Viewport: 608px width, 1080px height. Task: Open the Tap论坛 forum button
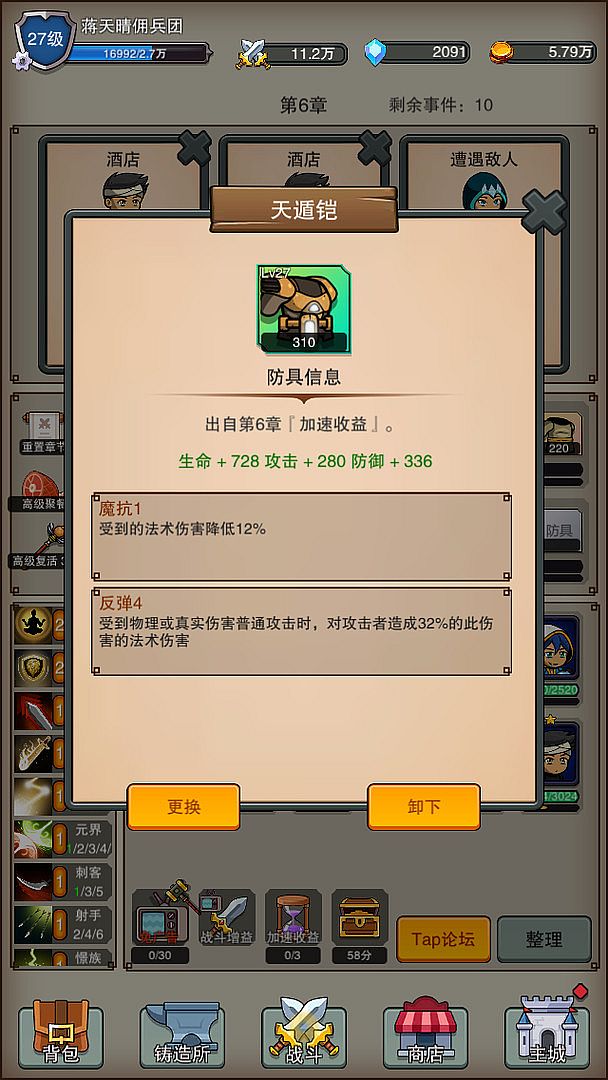point(443,939)
